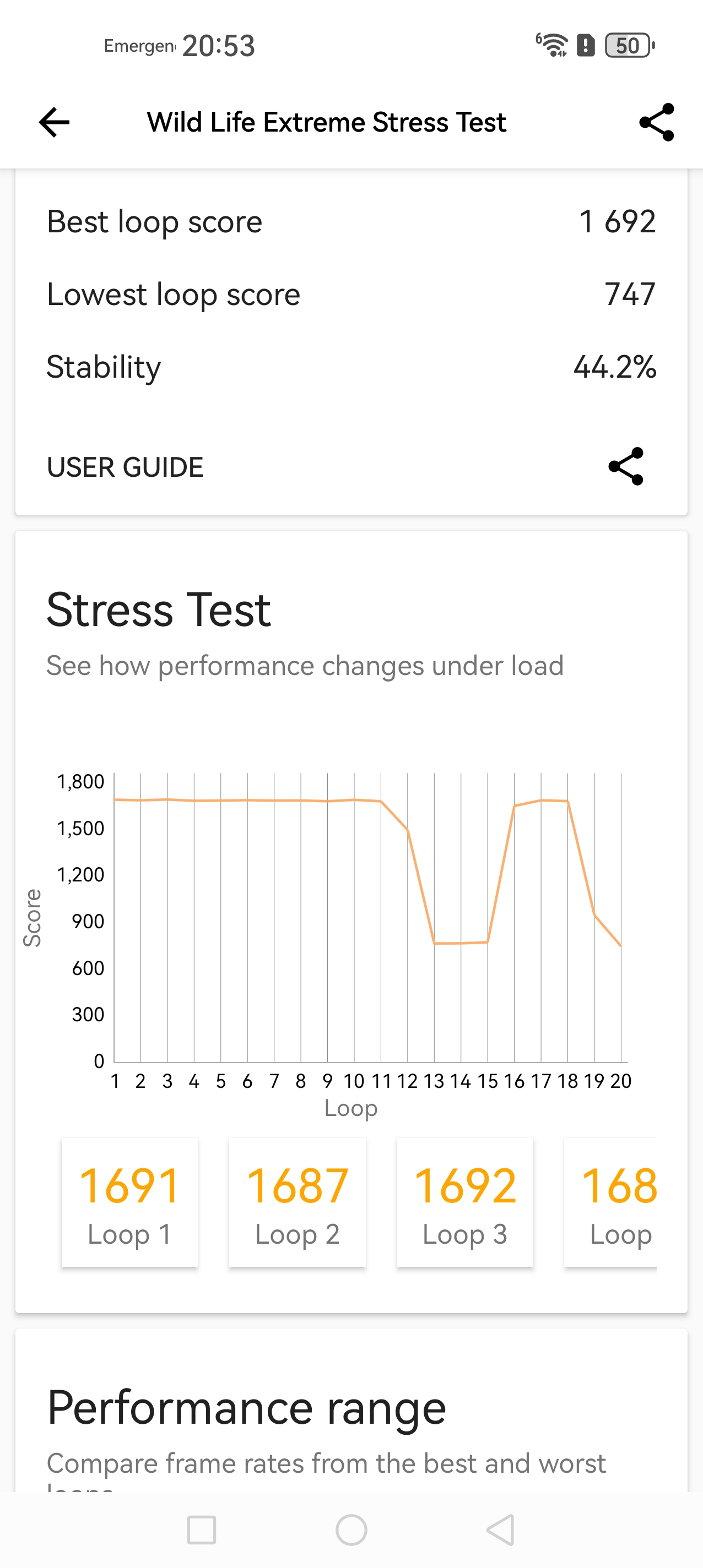Open the system home button
The width and height of the screenshot is (703, 1568).
click(x=351, y=1529)
